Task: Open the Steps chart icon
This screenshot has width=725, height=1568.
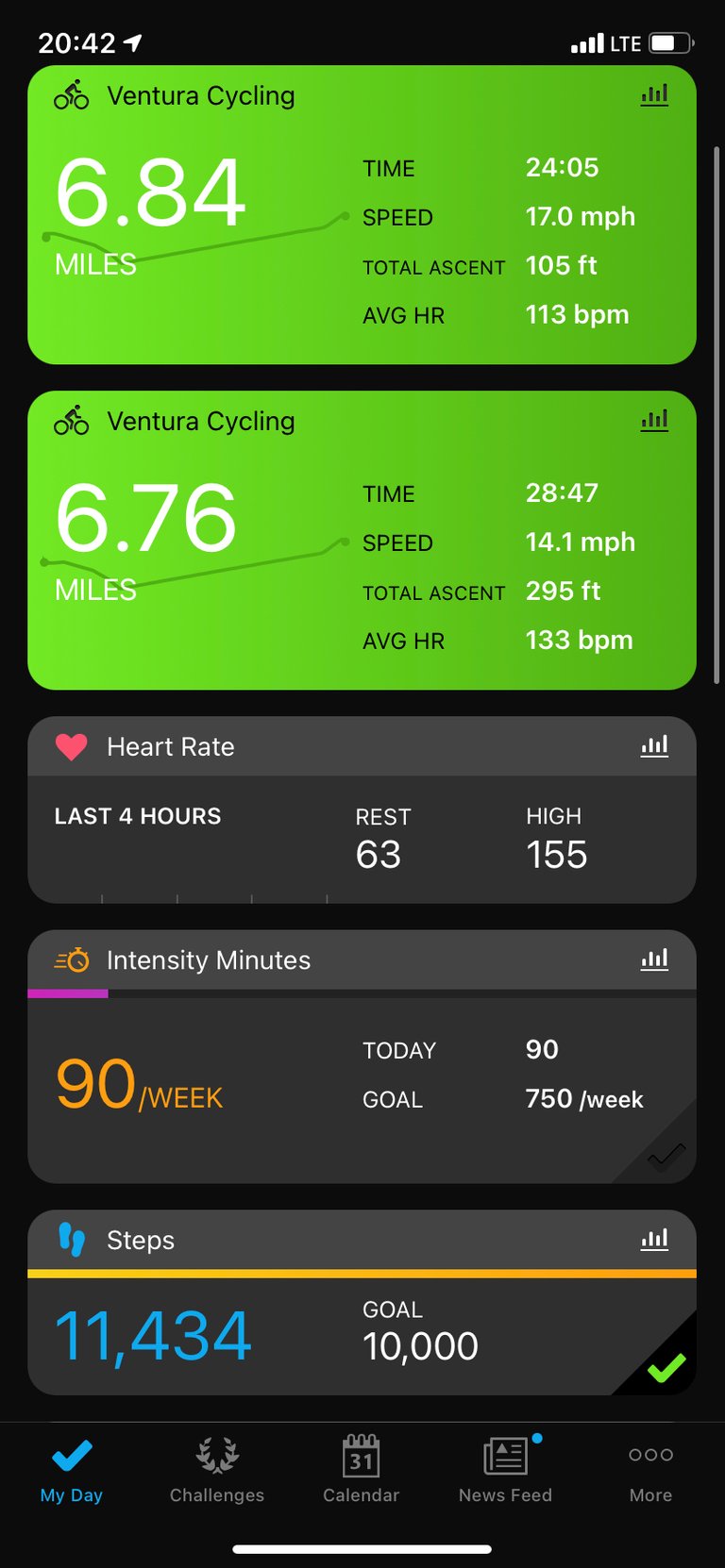Action: pos(654,1240)
